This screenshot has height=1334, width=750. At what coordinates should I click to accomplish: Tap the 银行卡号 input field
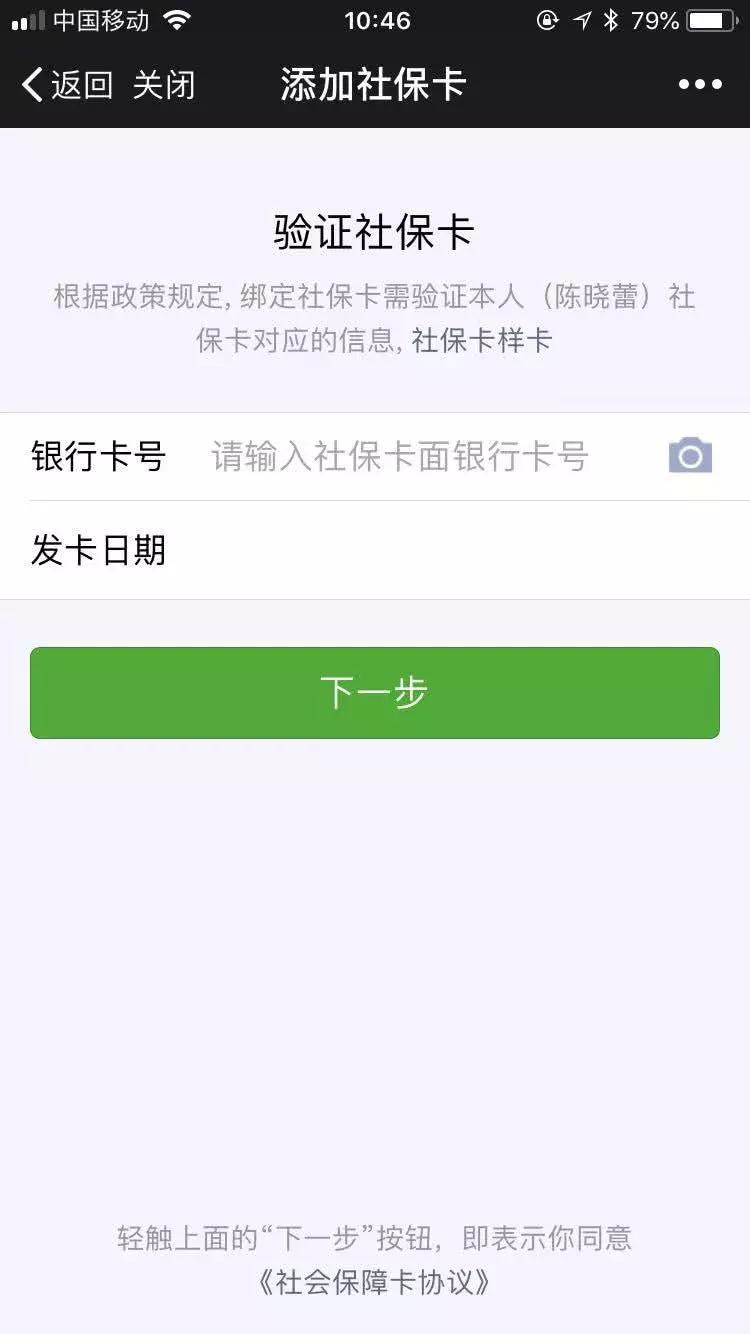(x=400, y=455)
